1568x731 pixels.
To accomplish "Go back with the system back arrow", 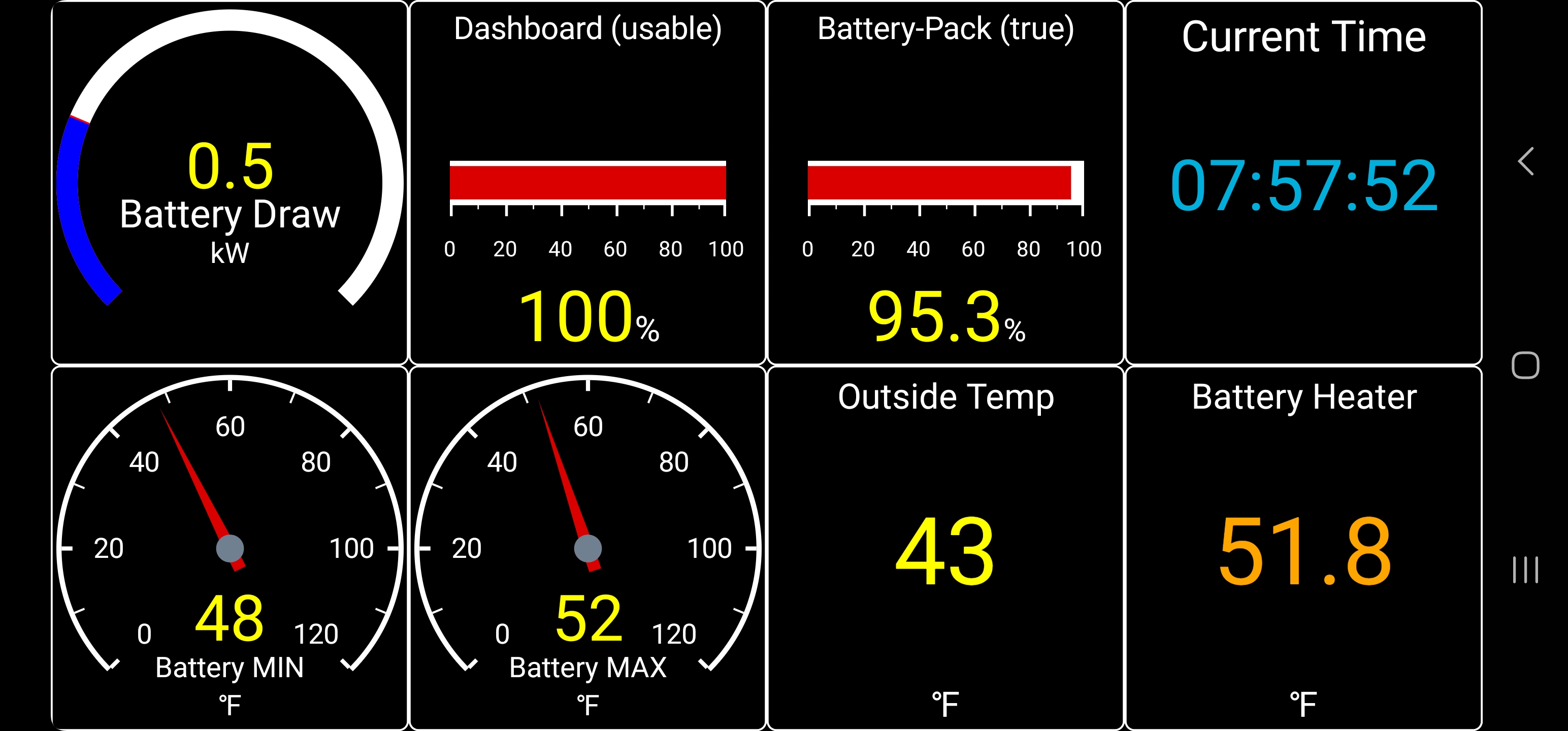I will point(1525,161).
